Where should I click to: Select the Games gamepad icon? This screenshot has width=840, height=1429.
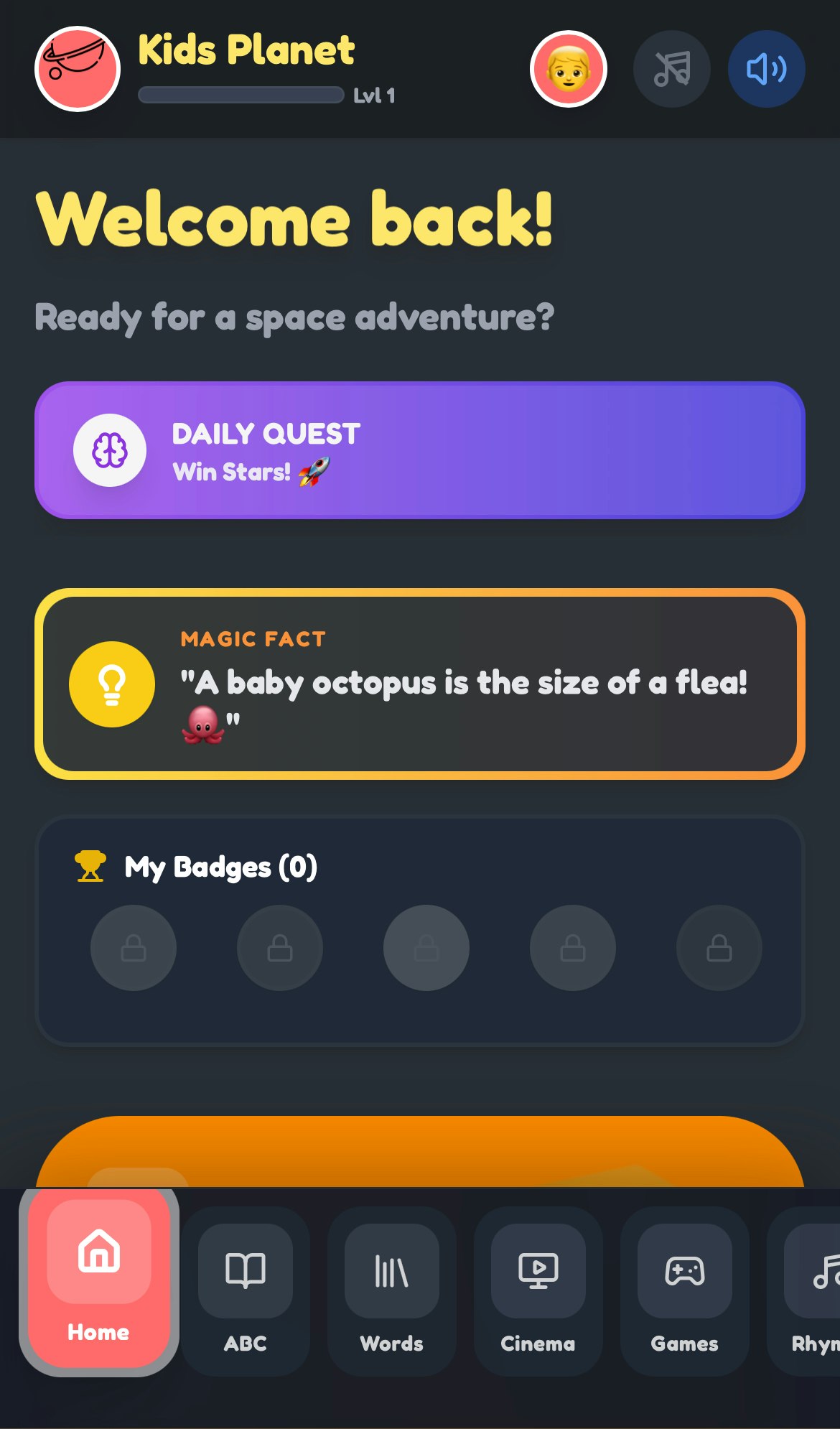(x=684, y=1272)
